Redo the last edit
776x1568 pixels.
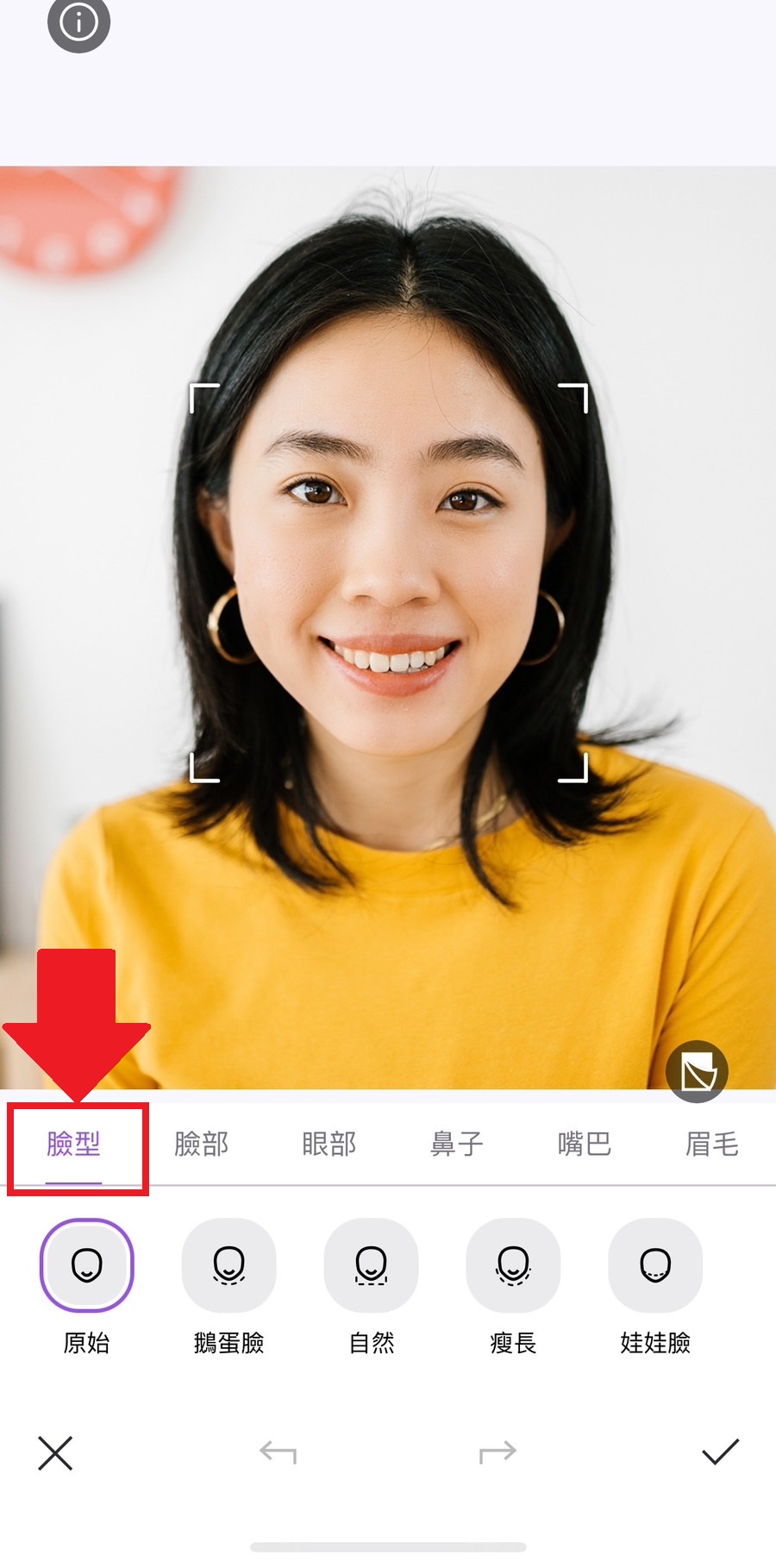[498, 1453]
